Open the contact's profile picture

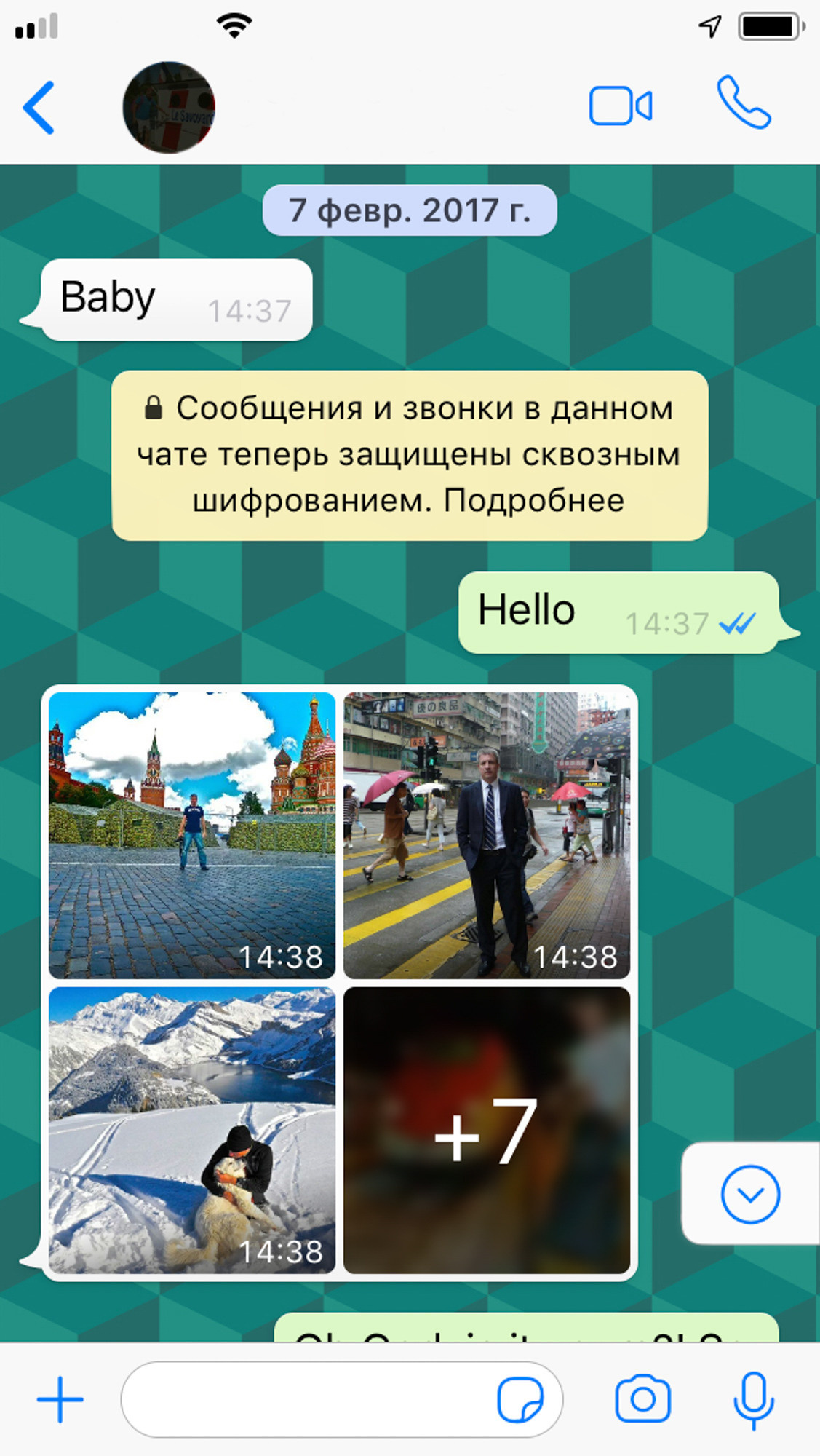pyautogui.click(x=169, y=107)
